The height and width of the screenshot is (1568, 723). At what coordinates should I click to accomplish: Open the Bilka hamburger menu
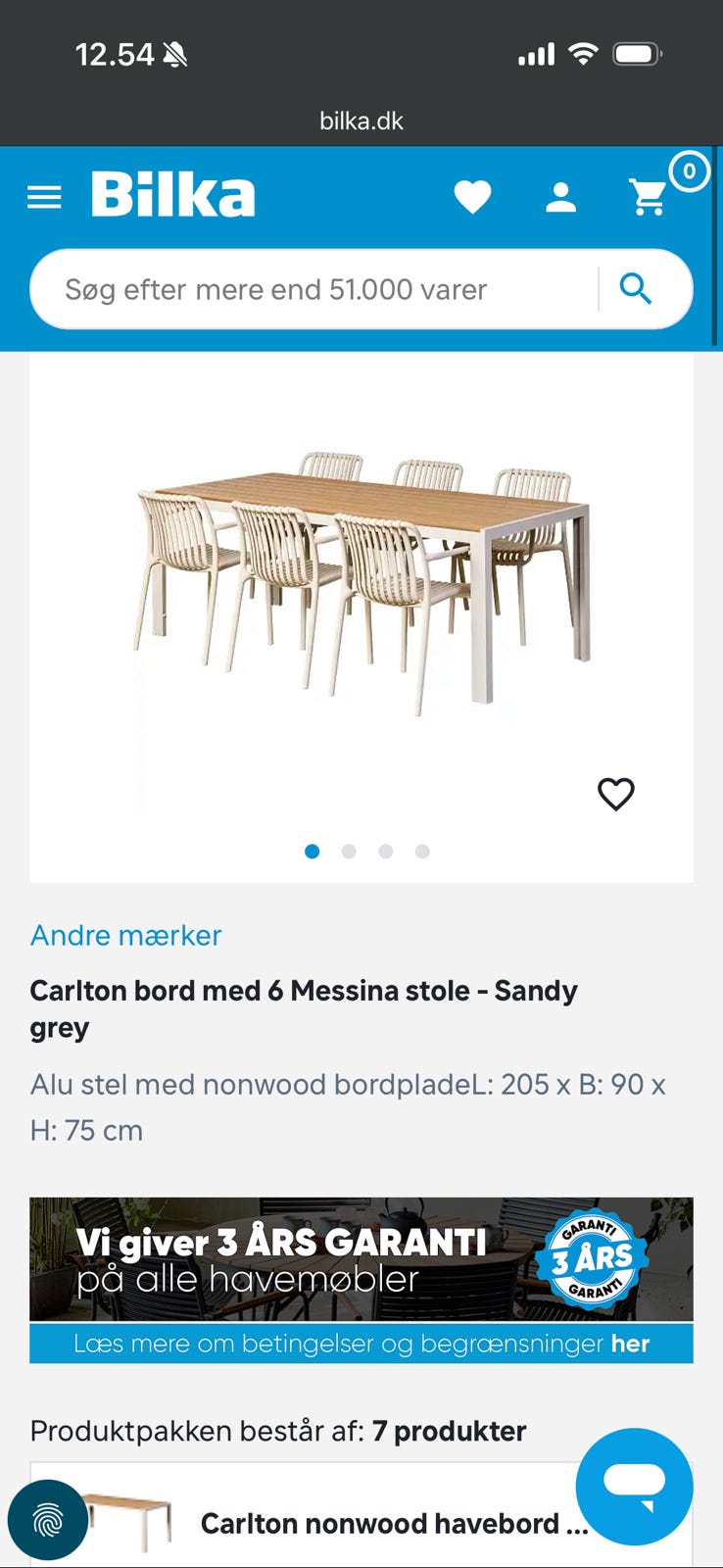coord(43,196)
